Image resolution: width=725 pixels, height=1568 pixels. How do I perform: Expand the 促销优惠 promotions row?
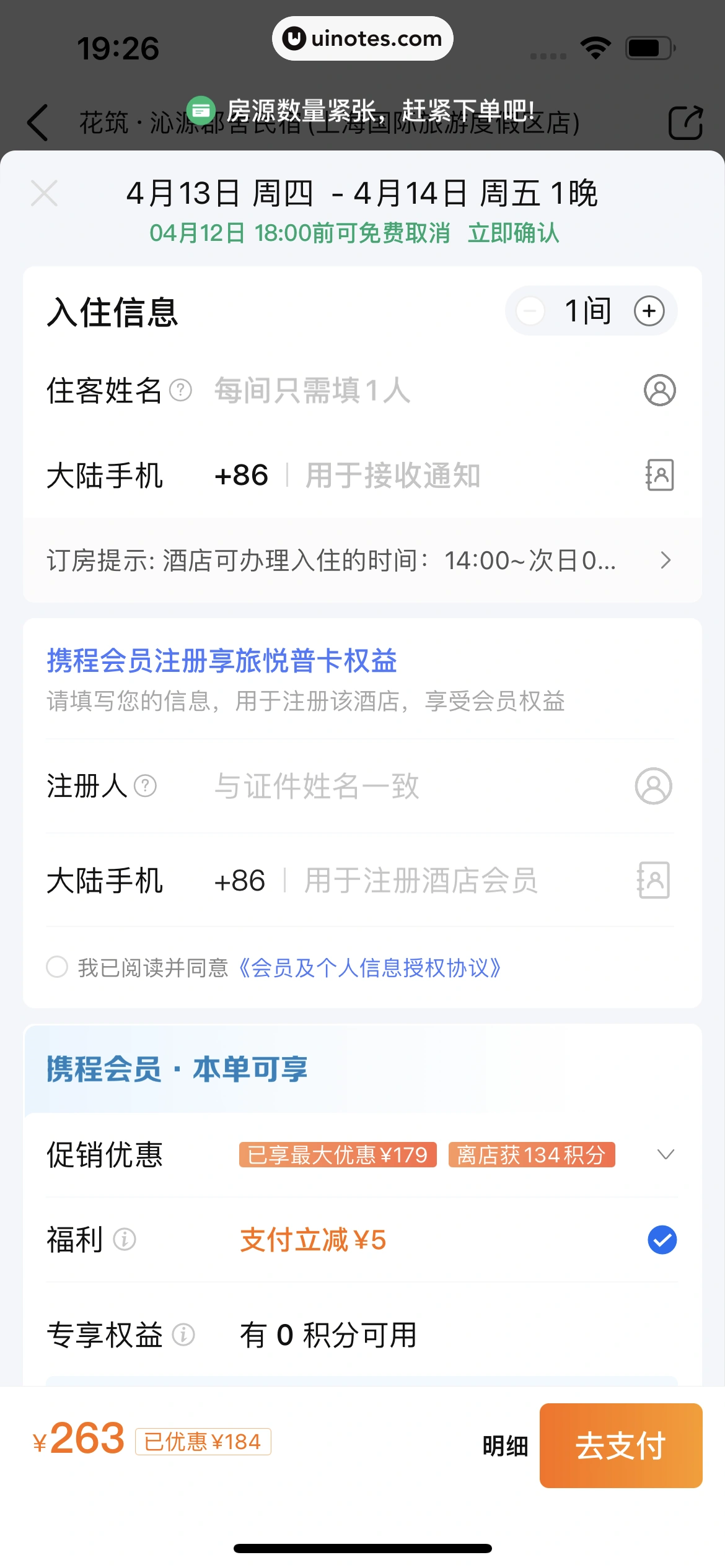tap(666, 1155)
